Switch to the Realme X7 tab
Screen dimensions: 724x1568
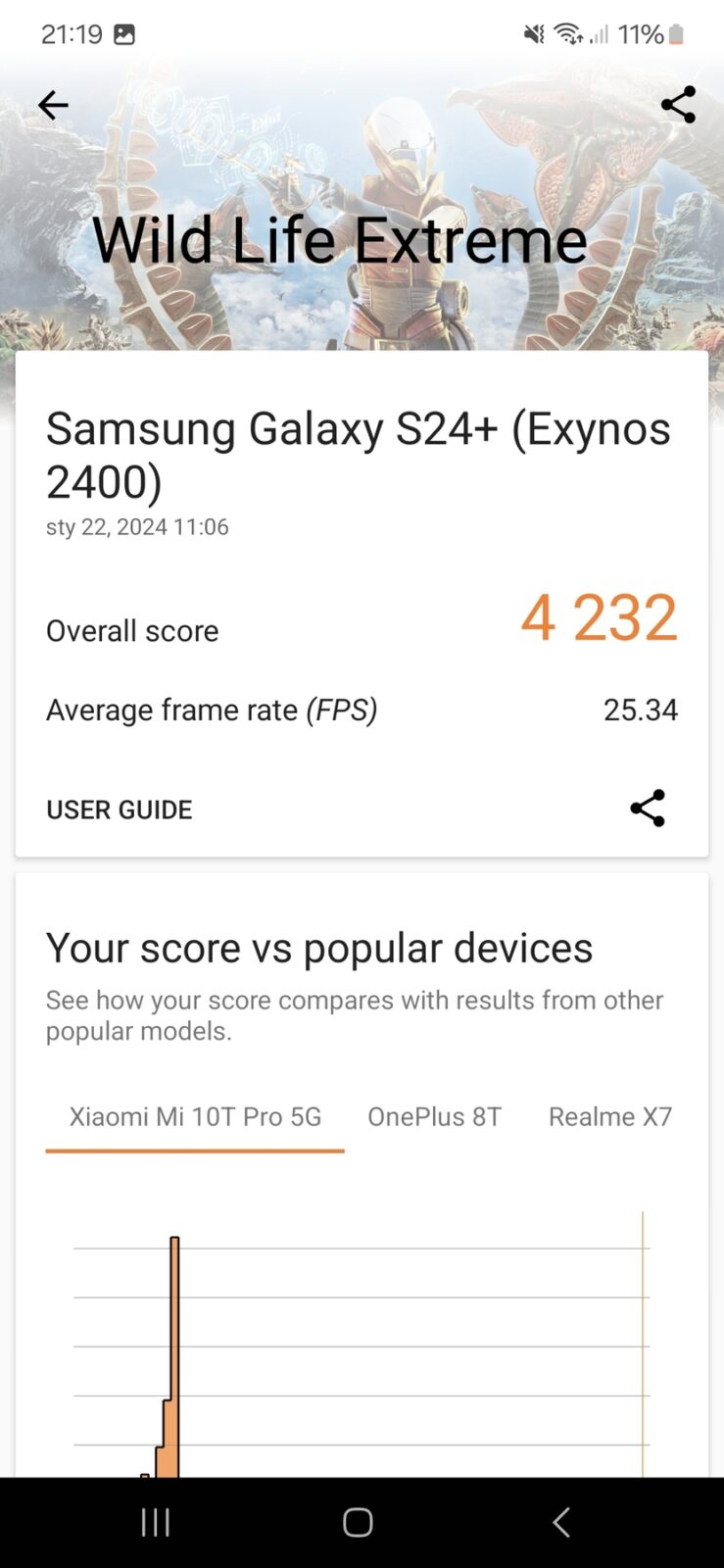(x=609, y=1117)
